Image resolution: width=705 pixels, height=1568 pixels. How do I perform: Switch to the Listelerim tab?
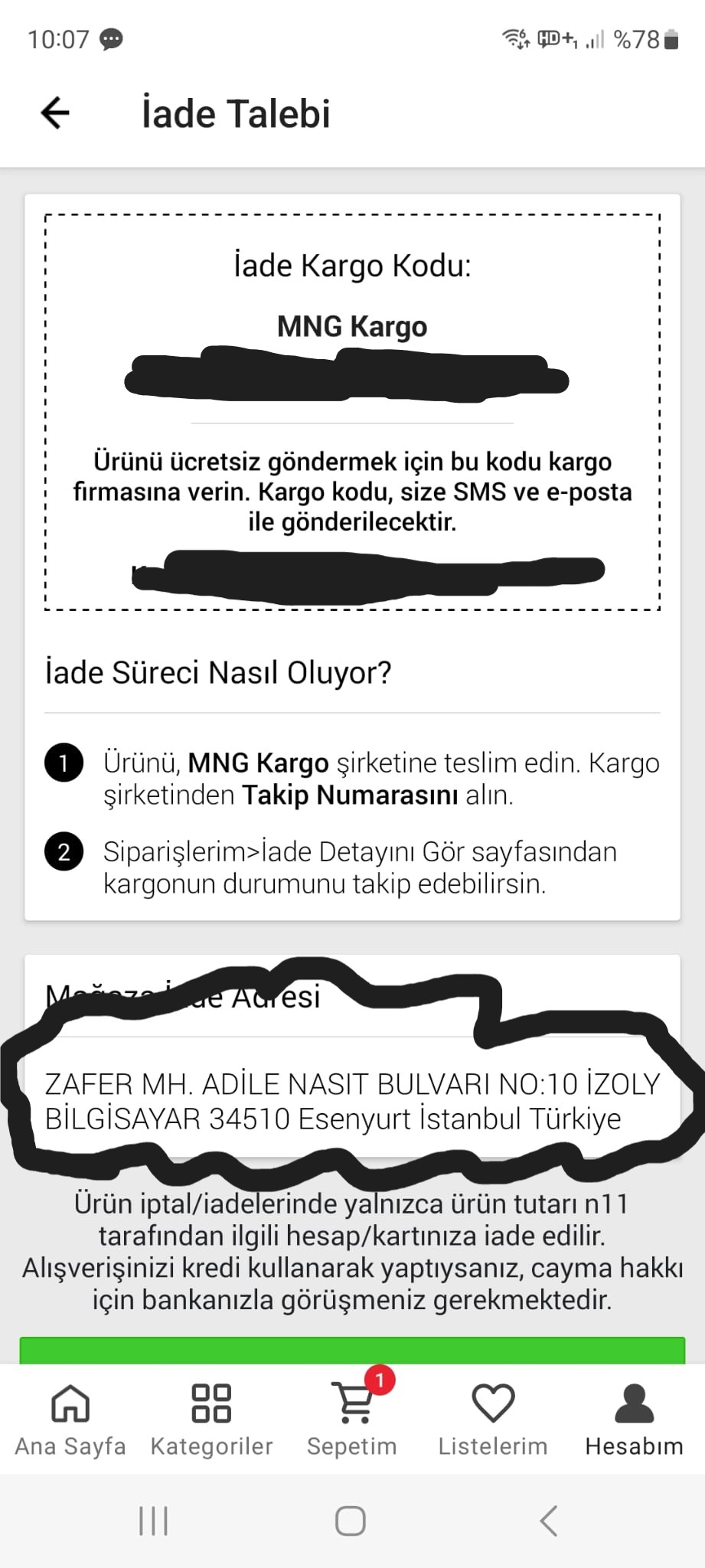pos(493,1419)
